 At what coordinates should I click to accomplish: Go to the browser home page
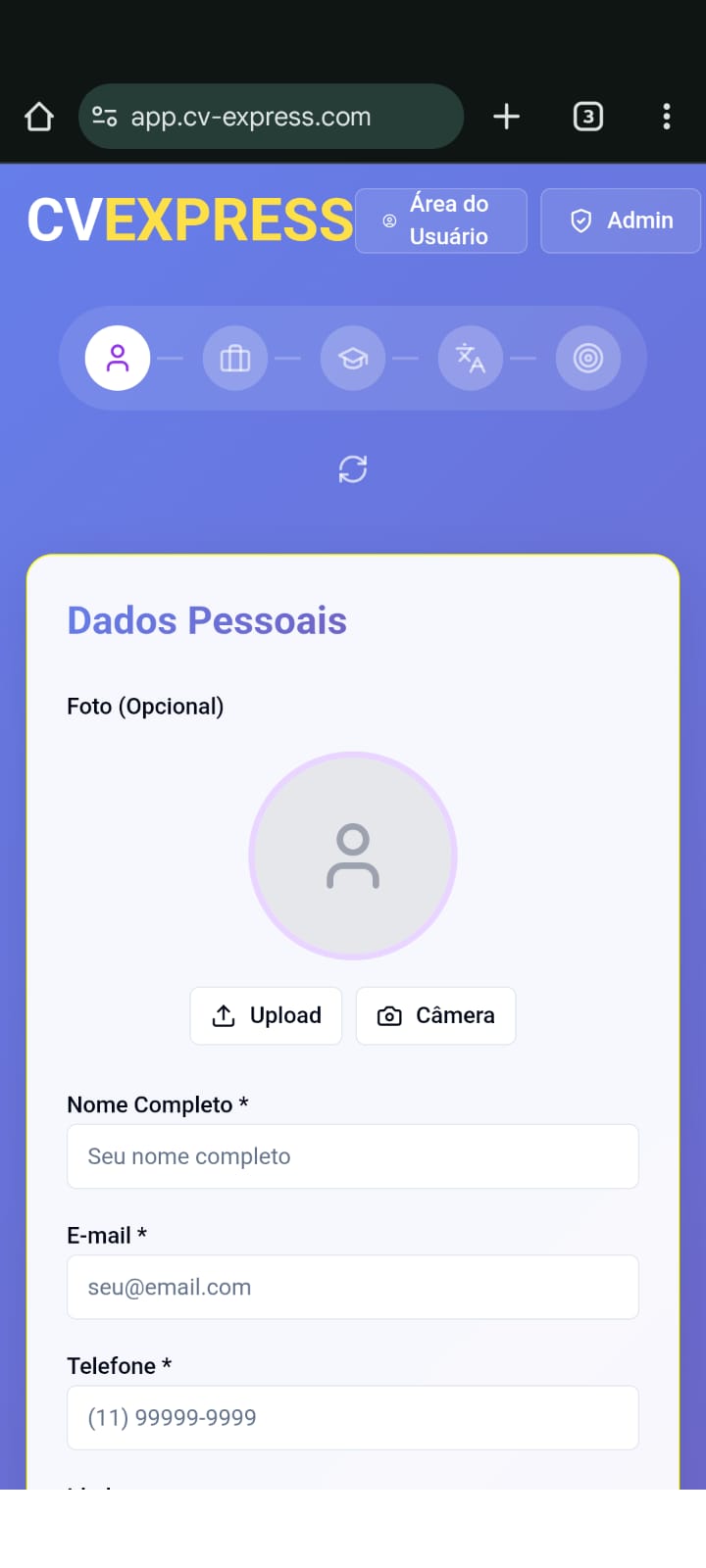39,117
